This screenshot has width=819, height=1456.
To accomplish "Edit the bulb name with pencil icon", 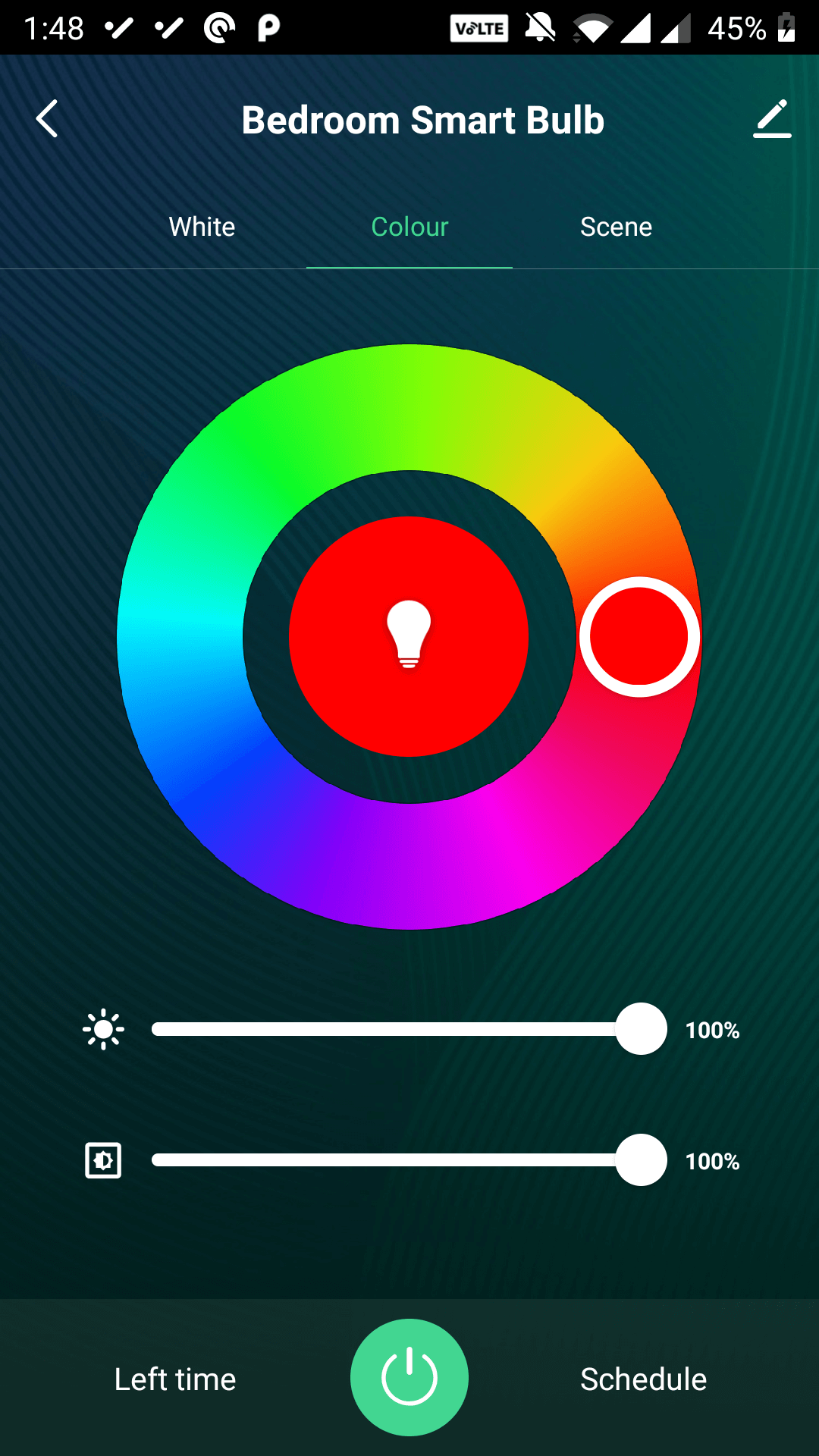I will click(x=772, y=119).
